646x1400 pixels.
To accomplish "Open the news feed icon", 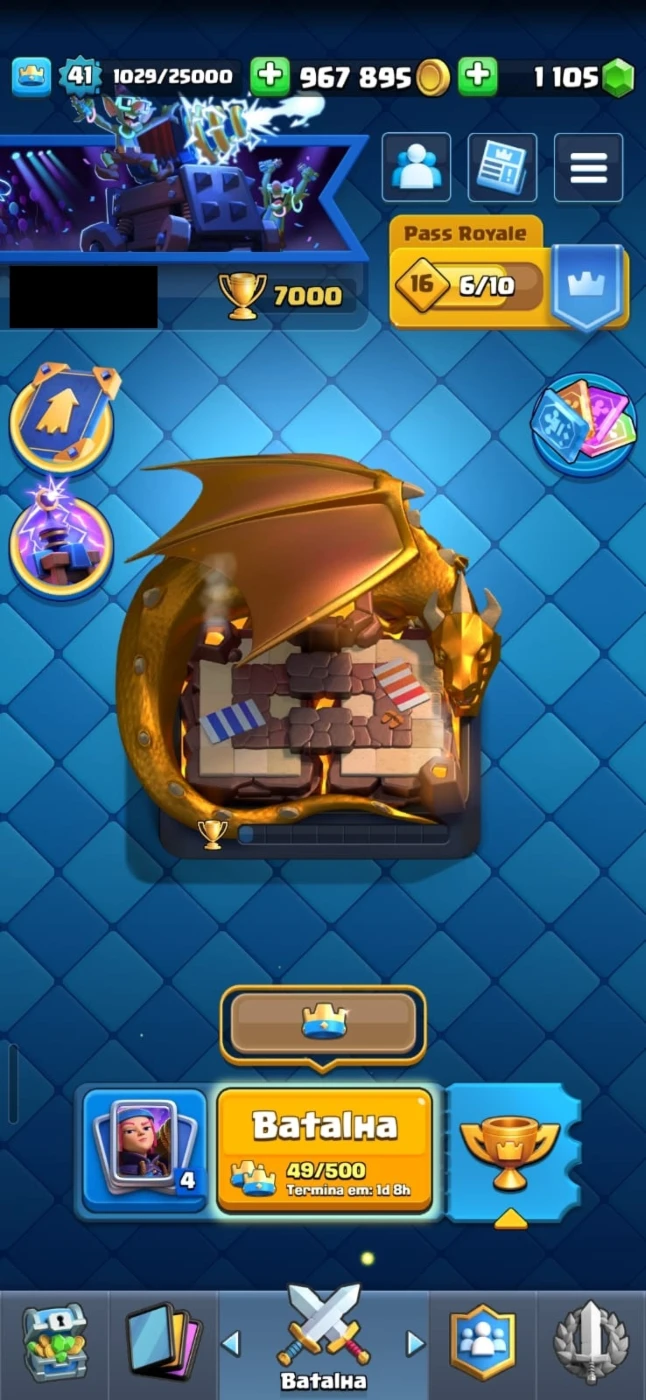I will [502, 167].
